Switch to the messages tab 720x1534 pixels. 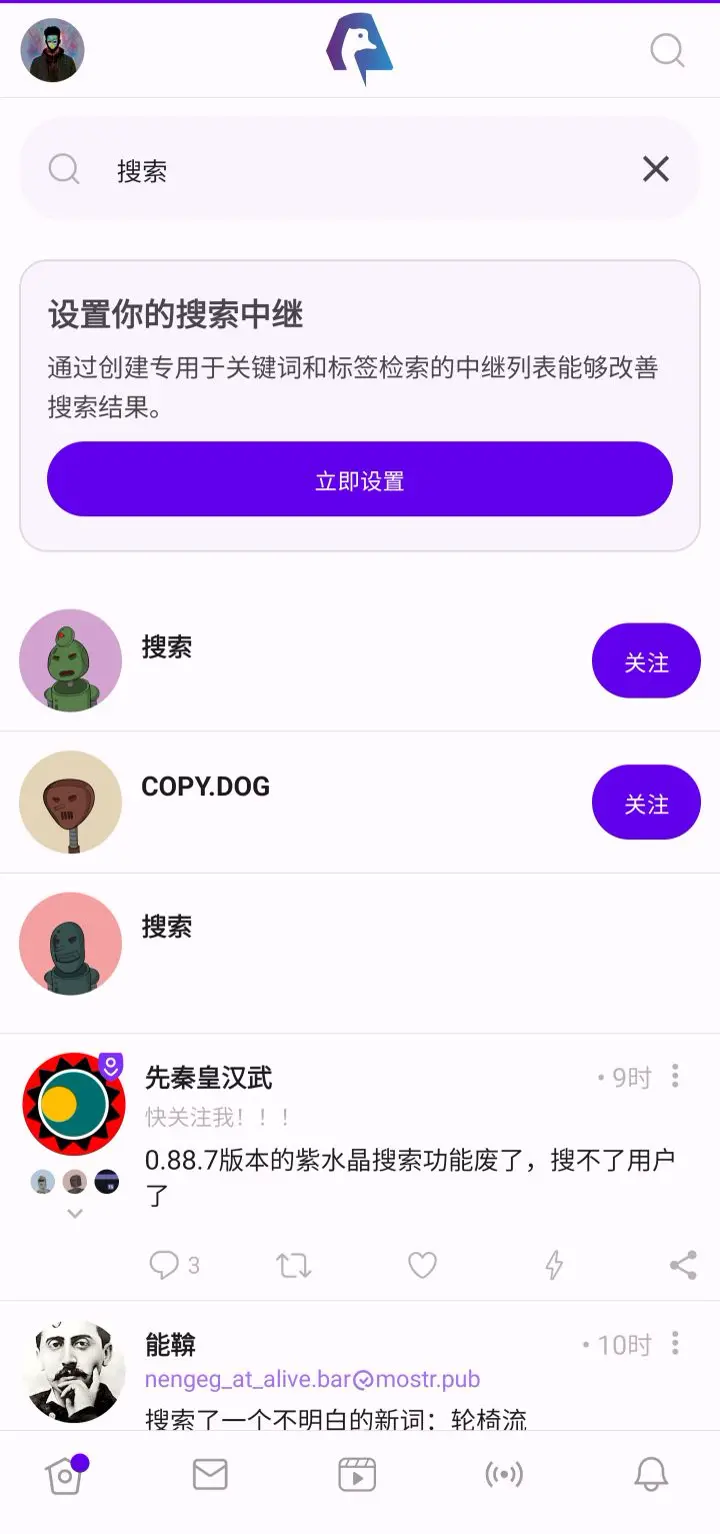tap(210, 1474)
